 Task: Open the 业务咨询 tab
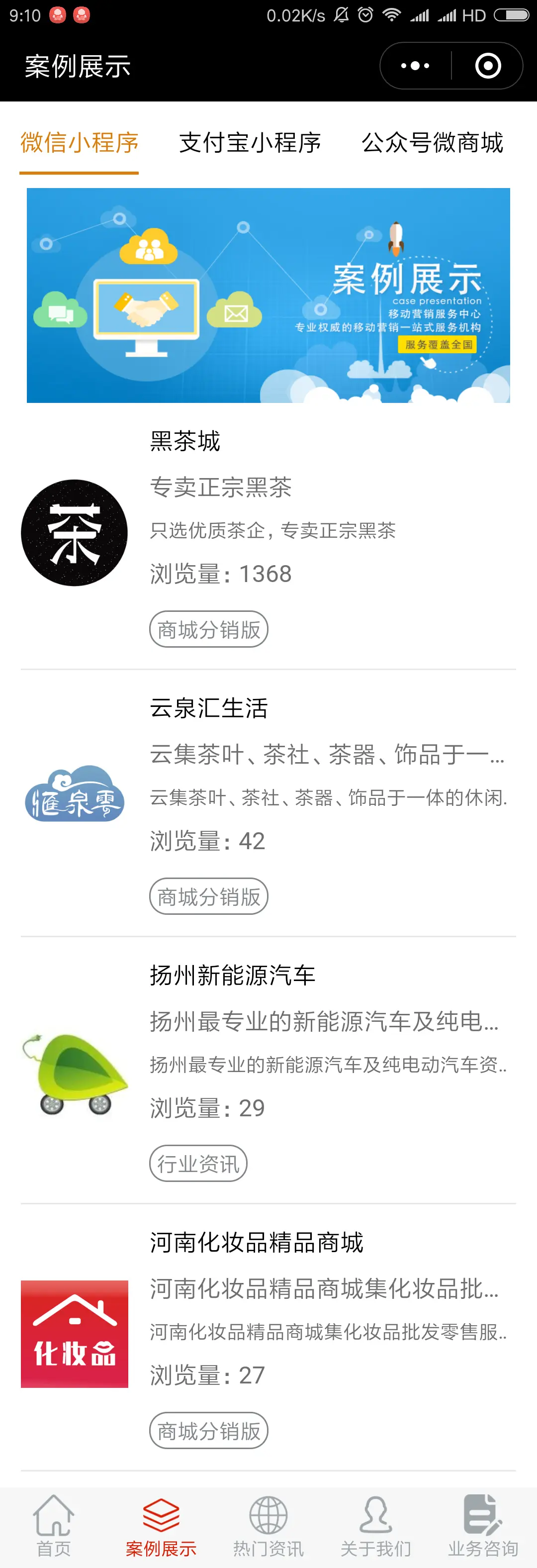[x=483, y=1527]
